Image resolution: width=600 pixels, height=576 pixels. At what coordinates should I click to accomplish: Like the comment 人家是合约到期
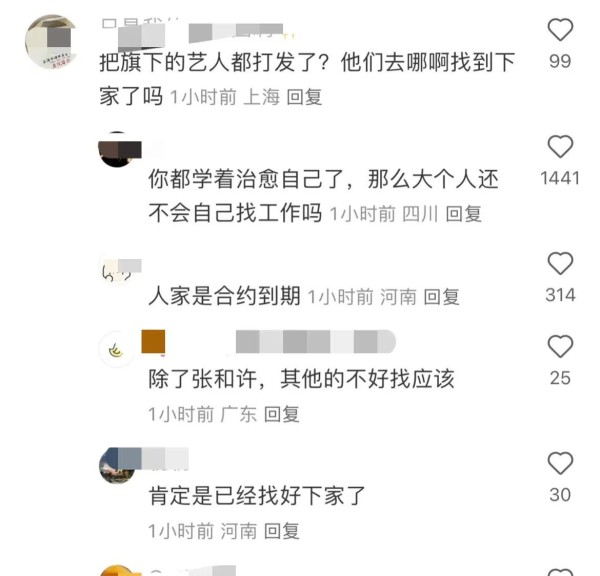[560, 264]
